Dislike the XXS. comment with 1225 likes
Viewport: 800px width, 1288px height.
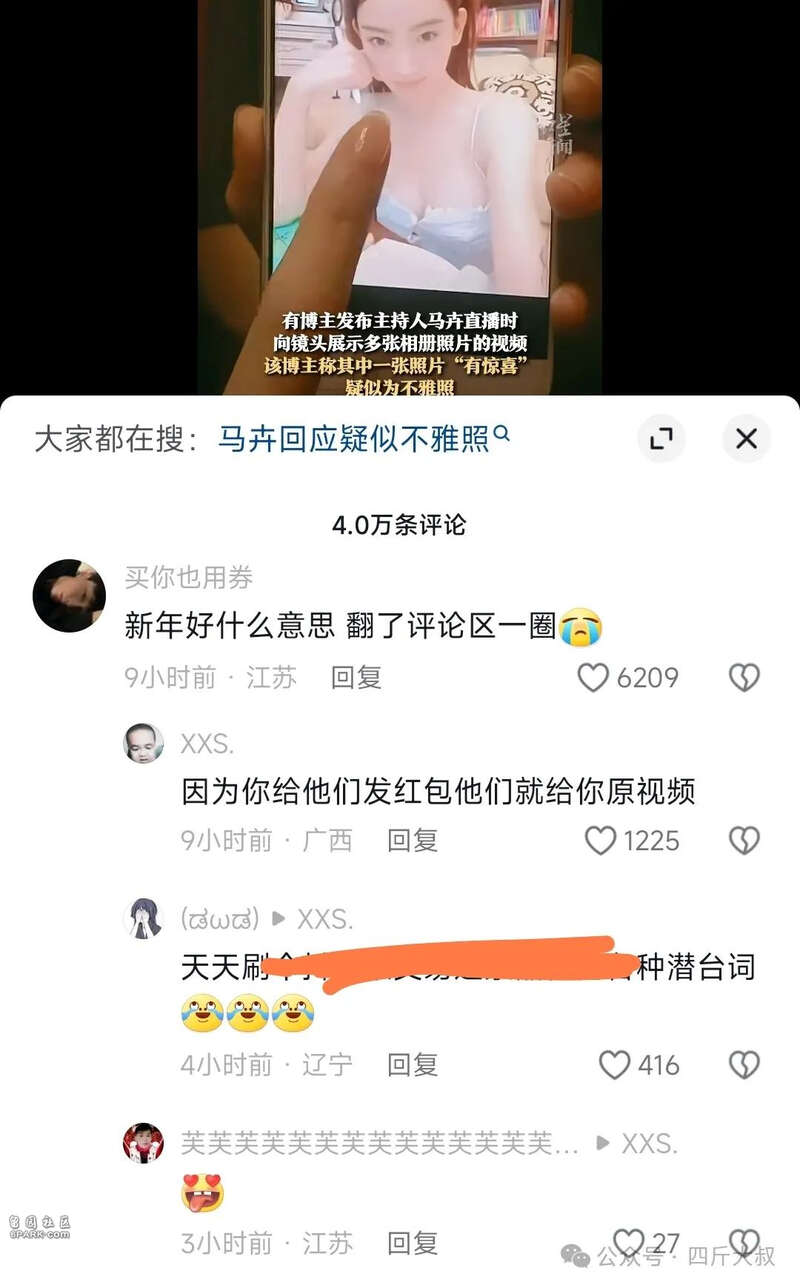click(744, 841)
